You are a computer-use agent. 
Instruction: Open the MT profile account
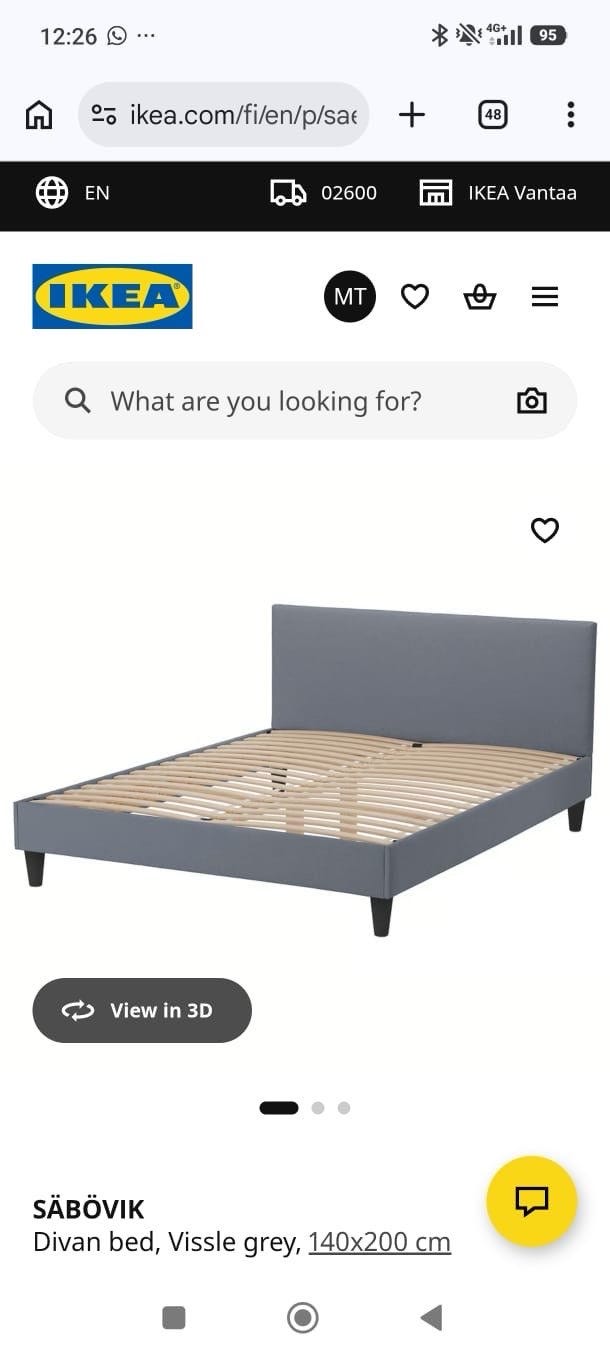pyautogui.click(x=350, y=296)
